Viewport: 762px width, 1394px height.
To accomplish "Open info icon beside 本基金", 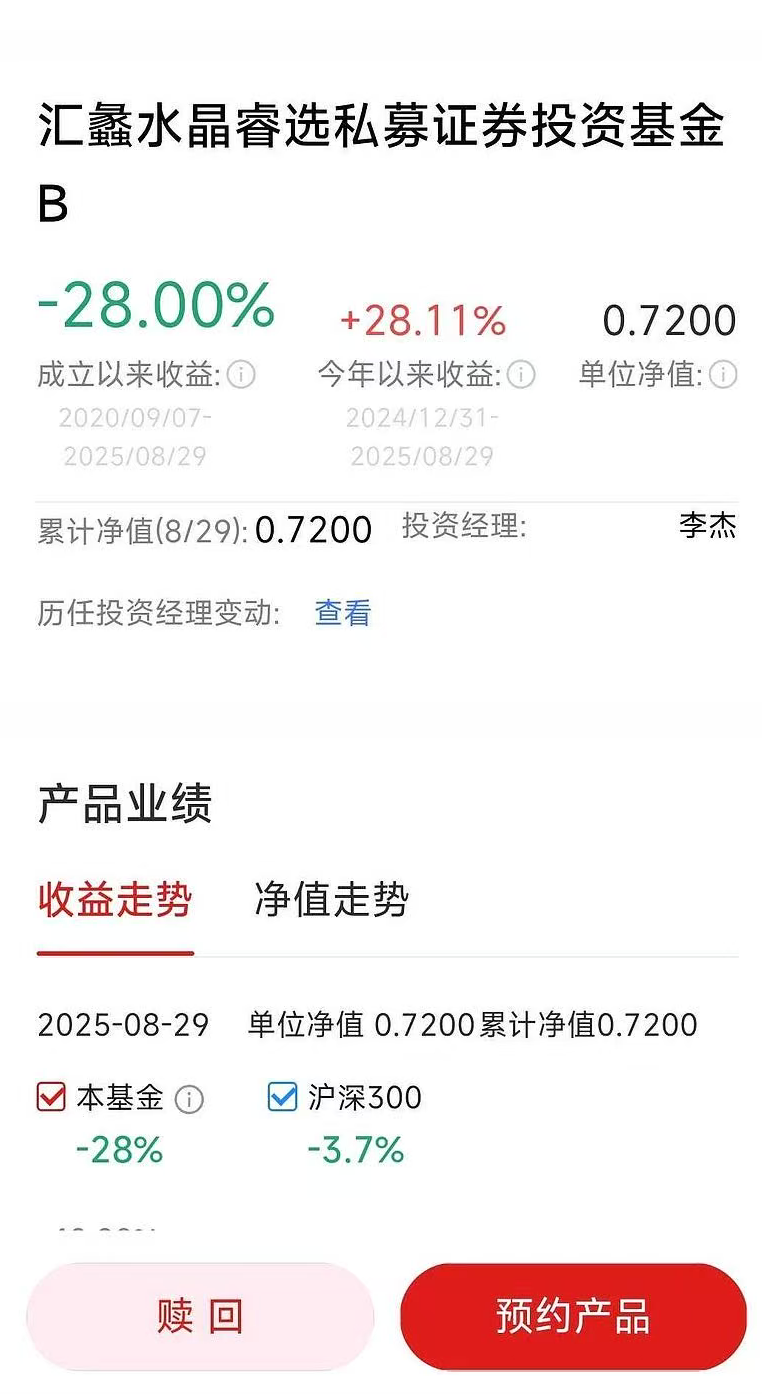I will [x=189, y=1100].
